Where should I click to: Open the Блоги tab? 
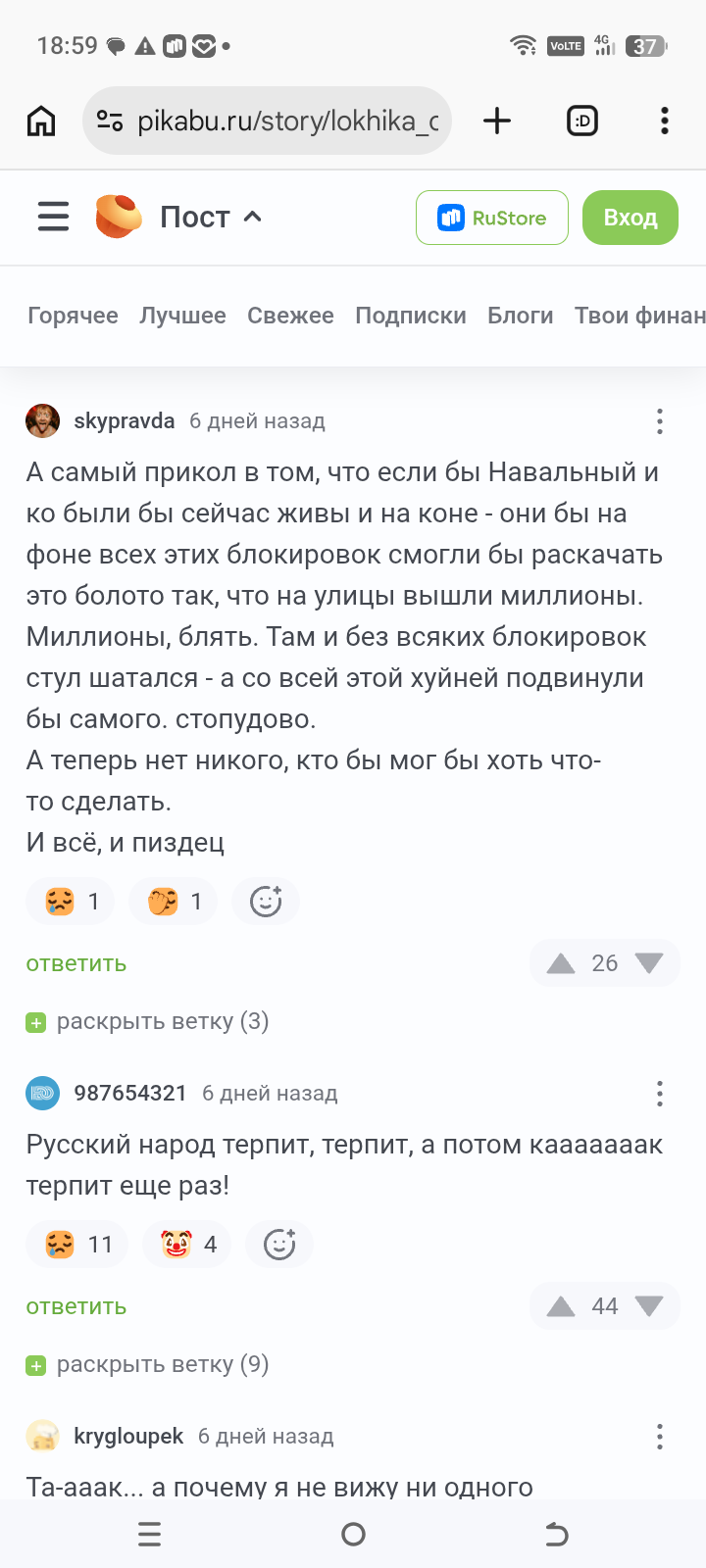520,316
